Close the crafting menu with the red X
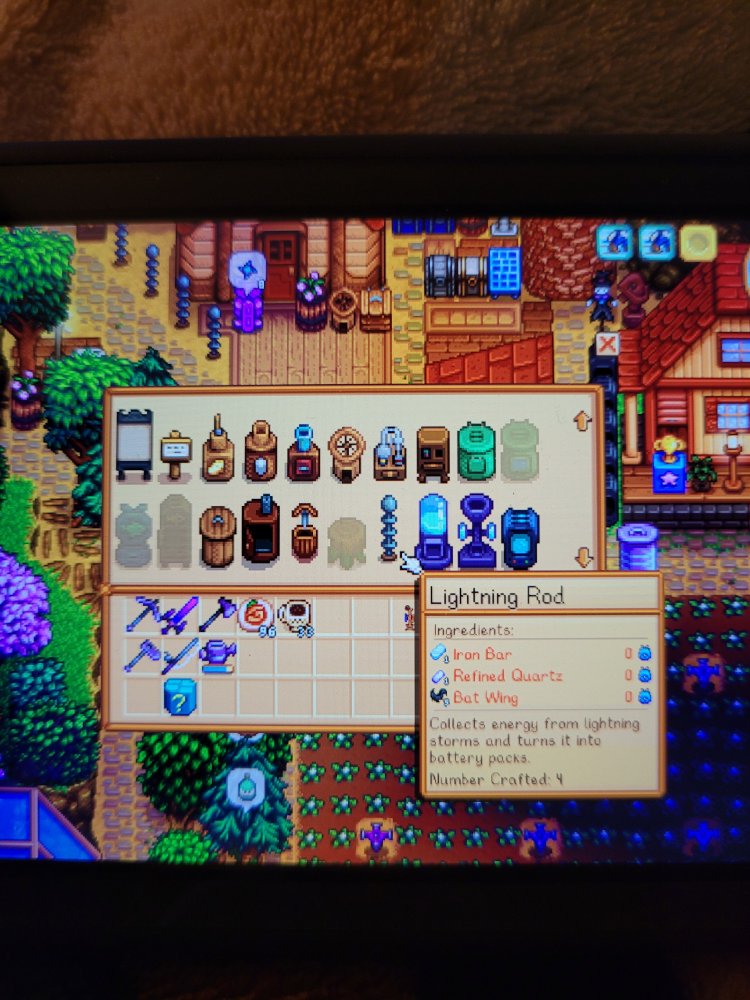The height and width of the screenshot is (1000, 750). (x=606, y=344)
